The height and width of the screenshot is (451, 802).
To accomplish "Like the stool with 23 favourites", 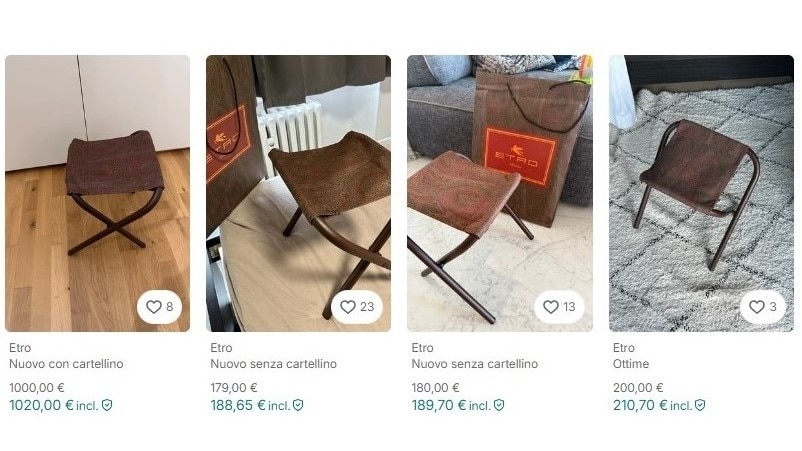I will coord(357,307).
